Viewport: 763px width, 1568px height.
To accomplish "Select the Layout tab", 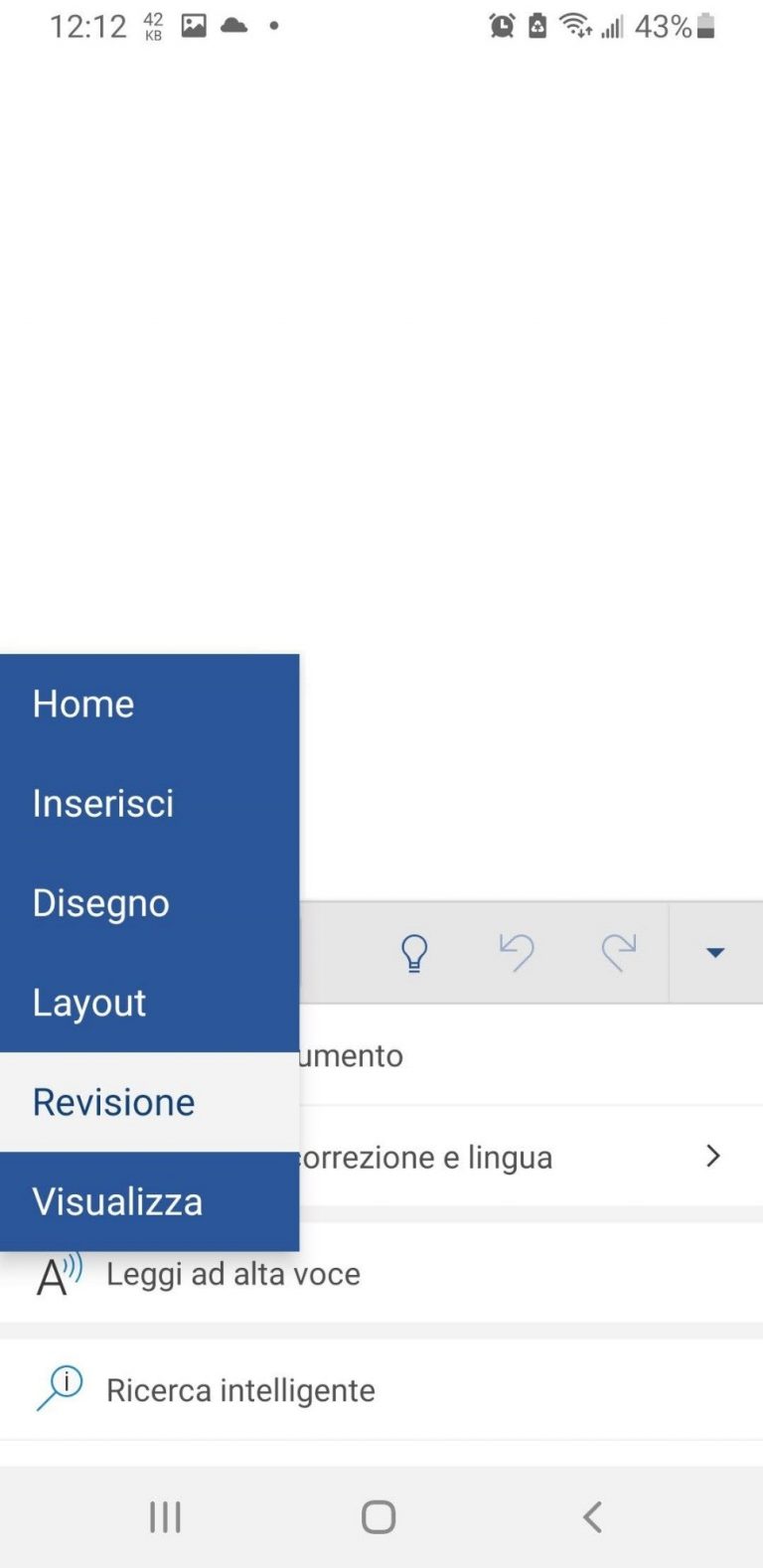I will tap(89, 1002).
